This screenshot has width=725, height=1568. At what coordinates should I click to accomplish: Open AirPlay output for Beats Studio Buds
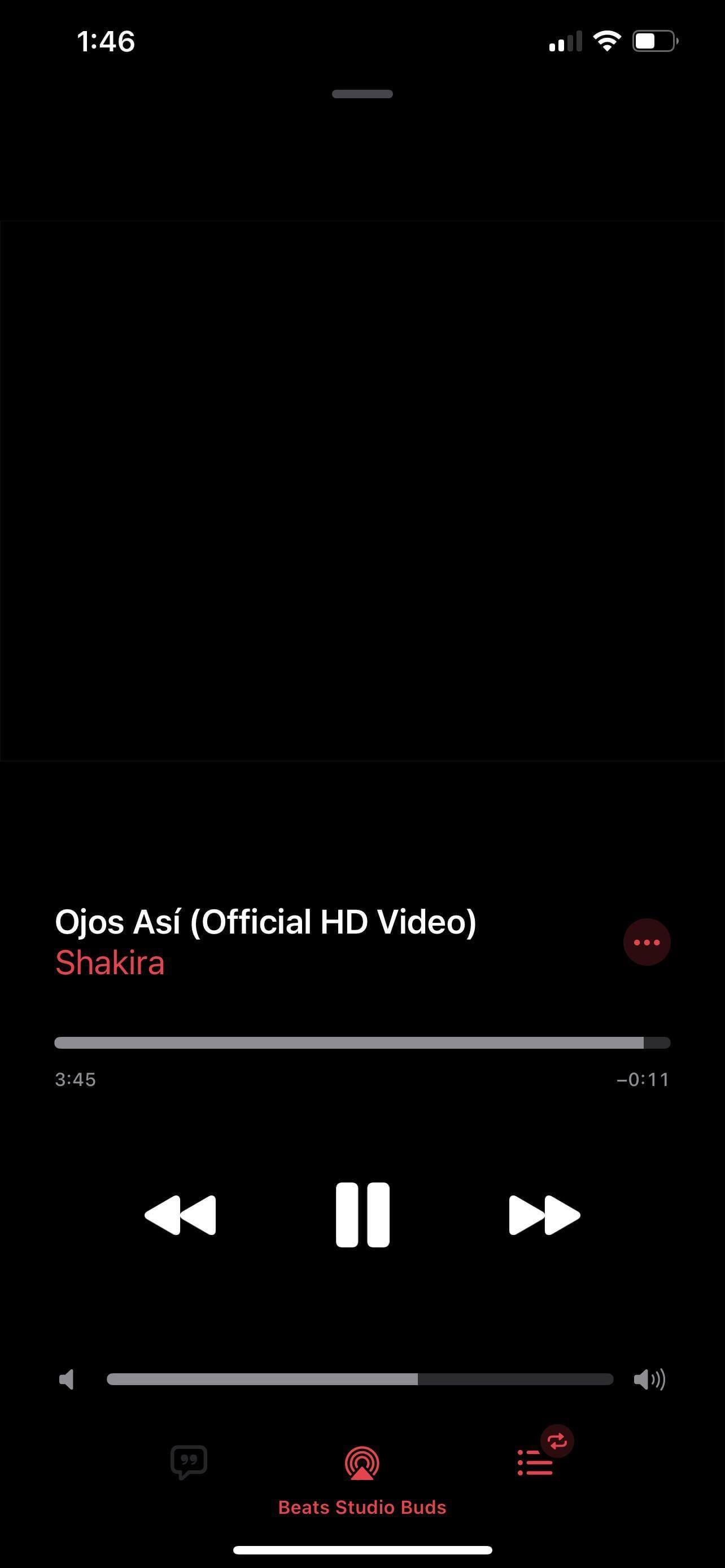[x=362, y=1464]
